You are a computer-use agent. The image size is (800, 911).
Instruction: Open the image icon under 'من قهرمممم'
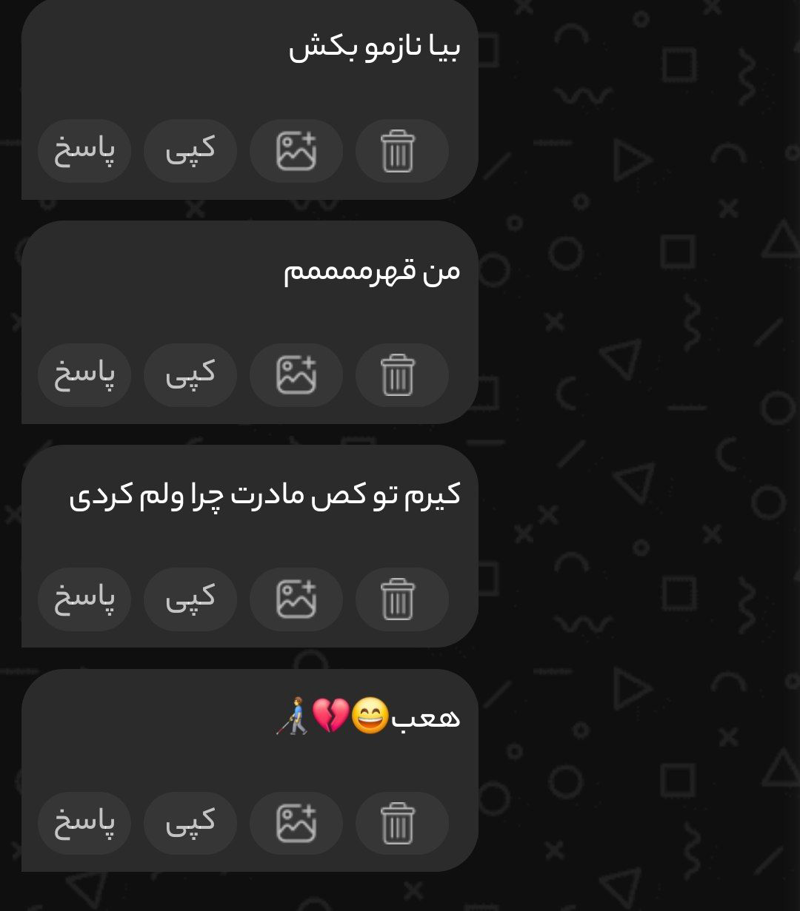[x=296, y=375]
